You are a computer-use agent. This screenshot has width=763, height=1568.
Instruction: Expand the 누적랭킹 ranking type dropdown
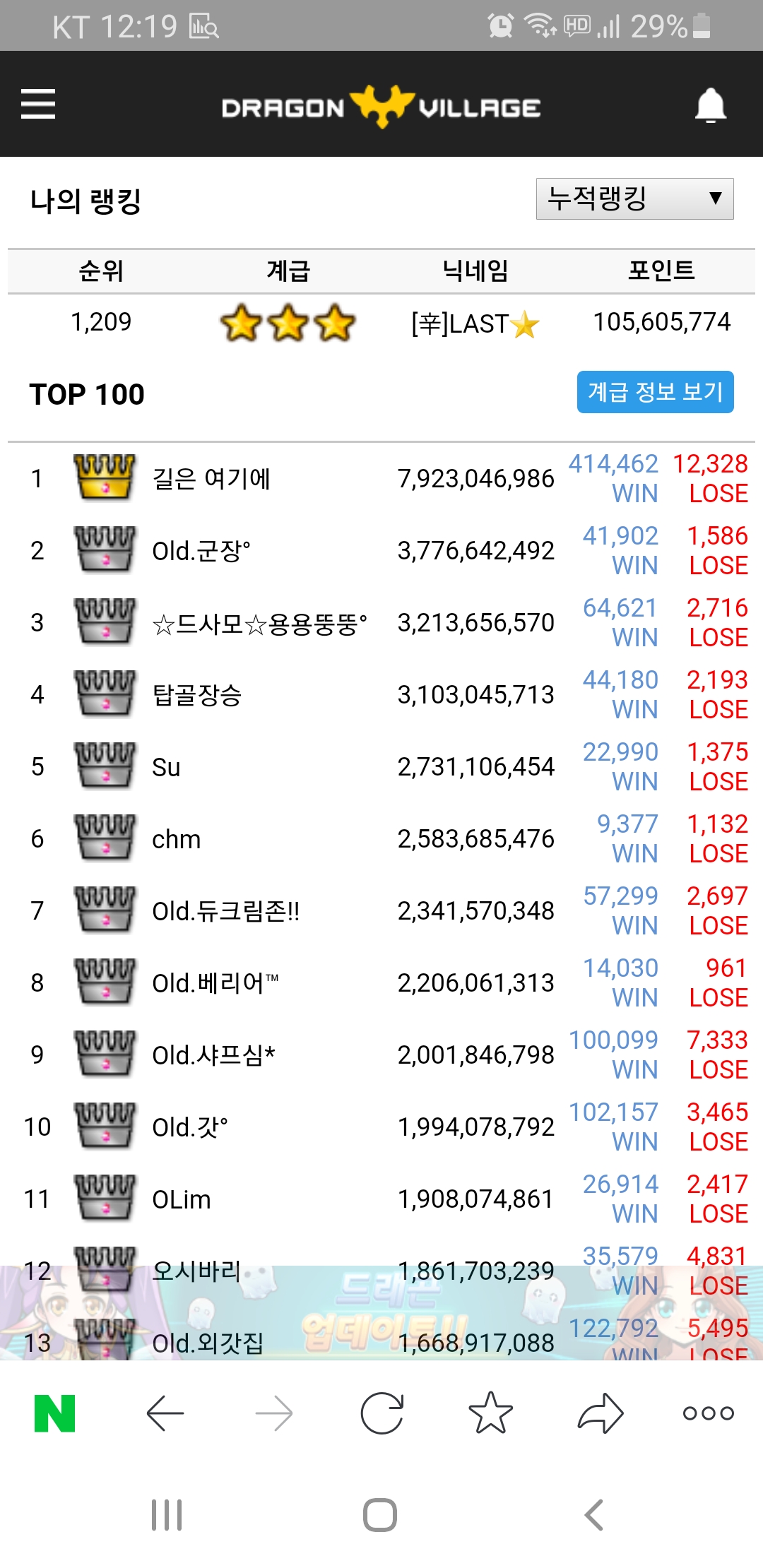(x=634, y=198)
